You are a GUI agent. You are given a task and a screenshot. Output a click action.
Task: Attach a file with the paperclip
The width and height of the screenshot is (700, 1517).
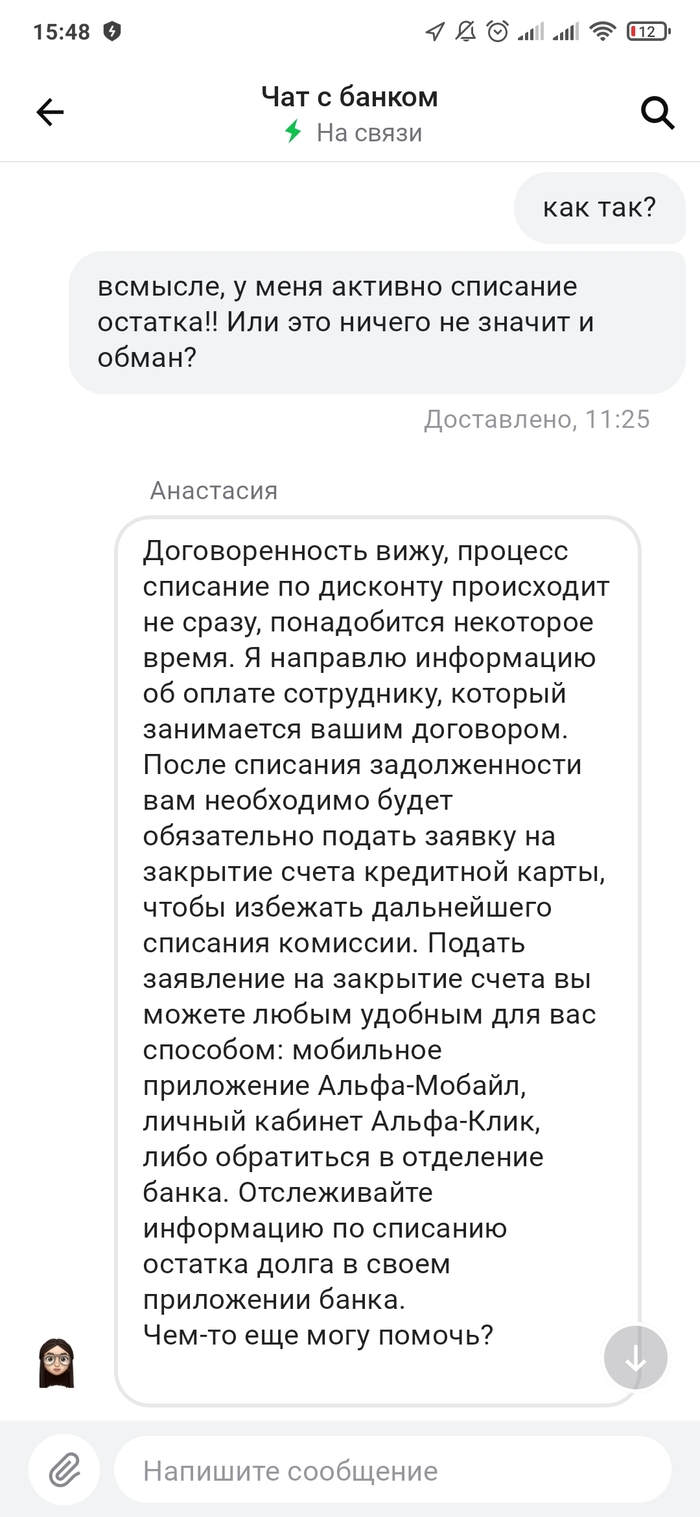(64, 1470)
